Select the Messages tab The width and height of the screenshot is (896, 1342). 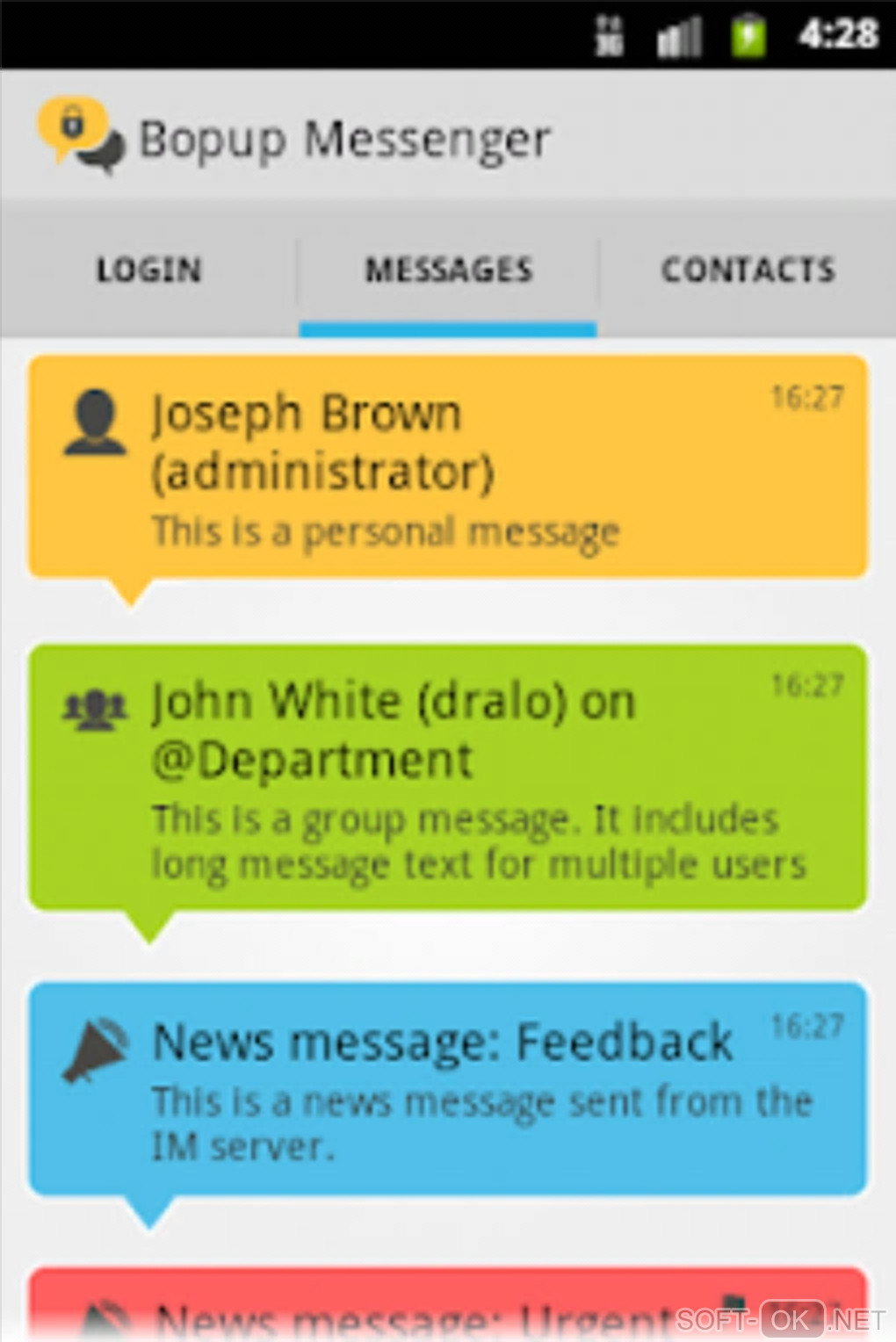click(448, 270)
